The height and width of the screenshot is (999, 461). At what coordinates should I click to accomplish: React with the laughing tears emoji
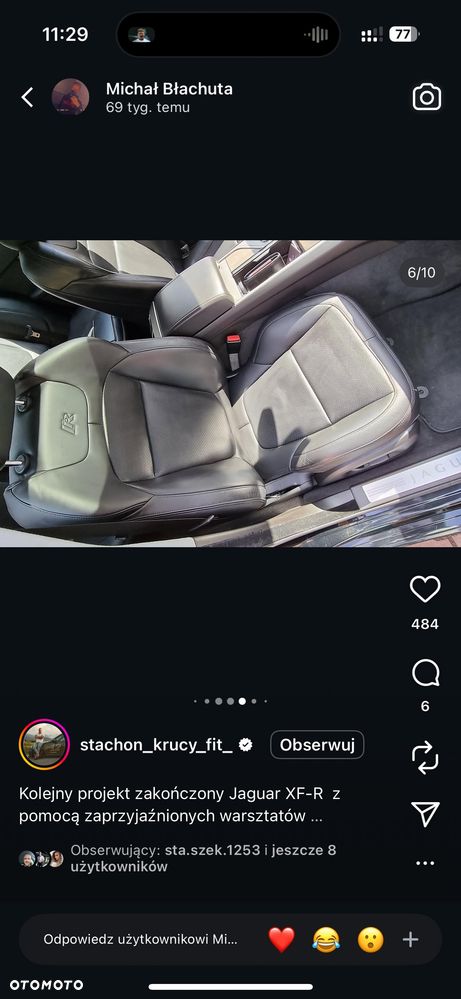326,939
